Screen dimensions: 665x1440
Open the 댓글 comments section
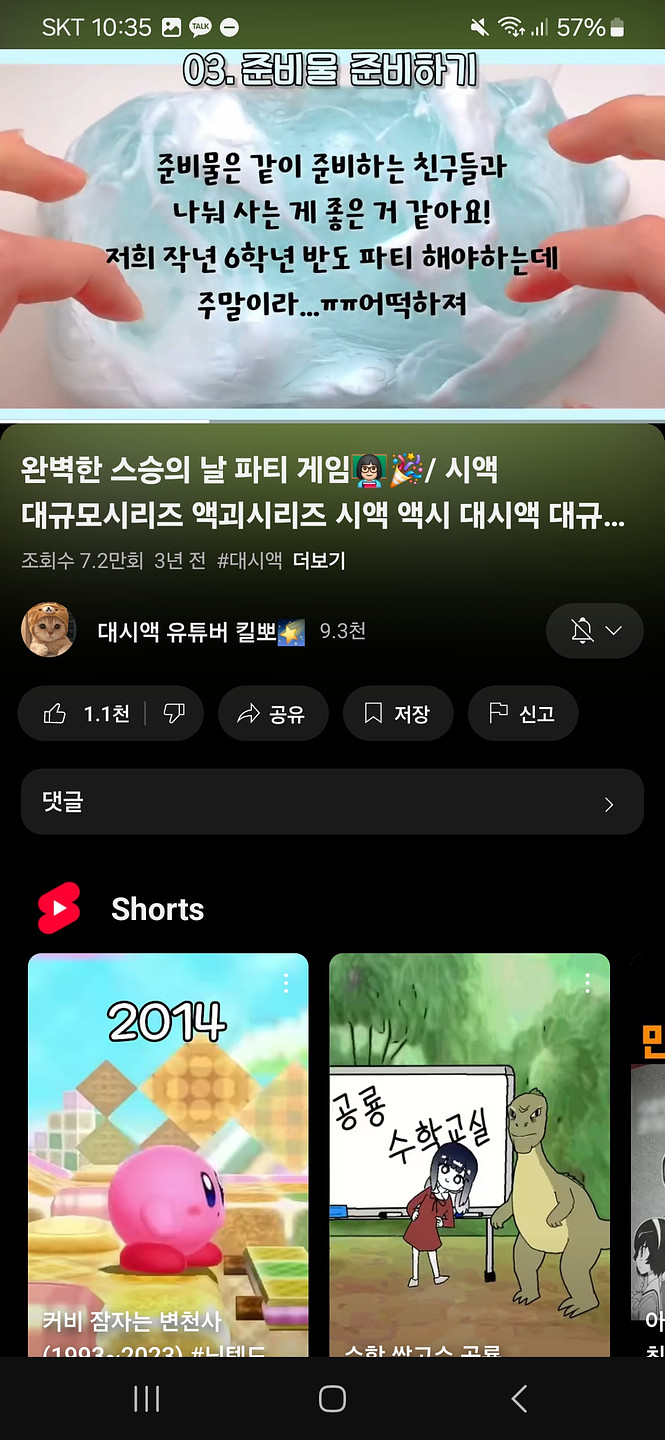click(331, 802)
